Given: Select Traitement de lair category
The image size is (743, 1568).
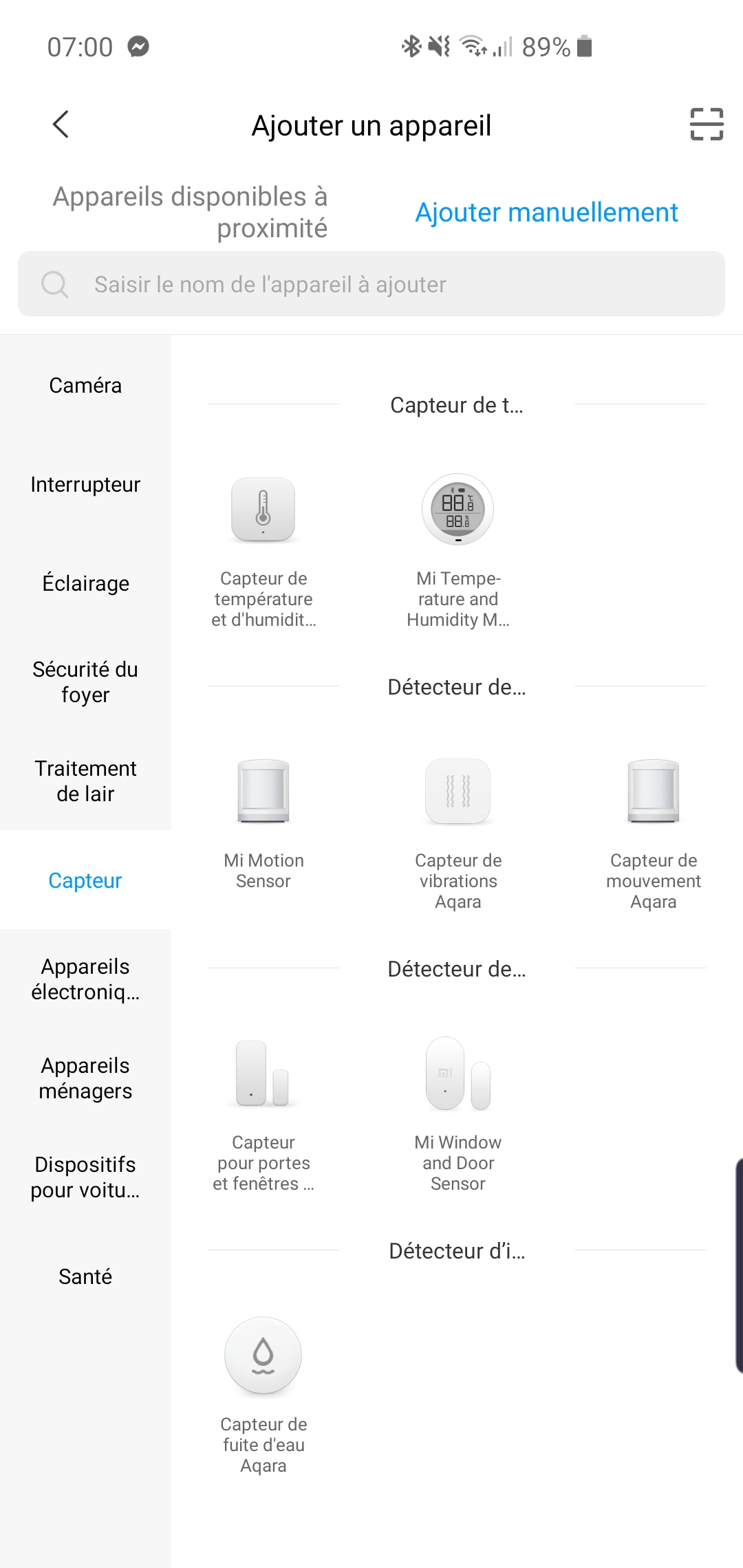Looking at the screenshot, I should tap(85, 781).
